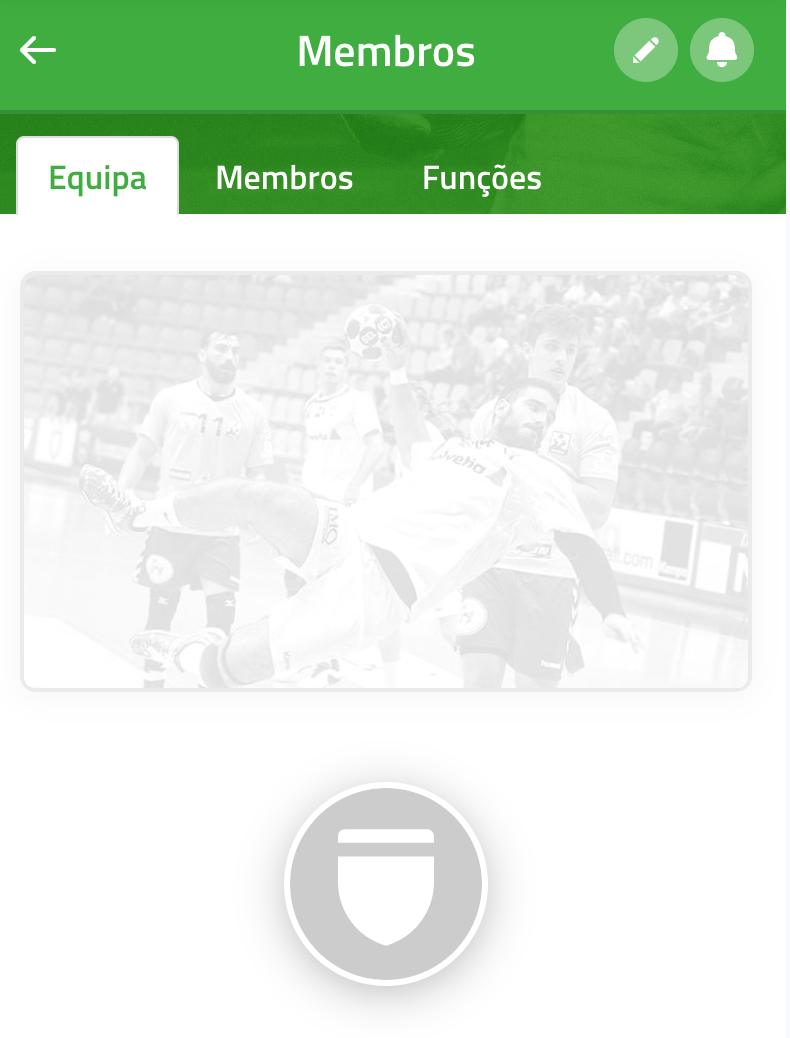Select the Equipa tab
Image resolution: width=790 pixels, height=1038 pixels.
(x=98, y=178)
